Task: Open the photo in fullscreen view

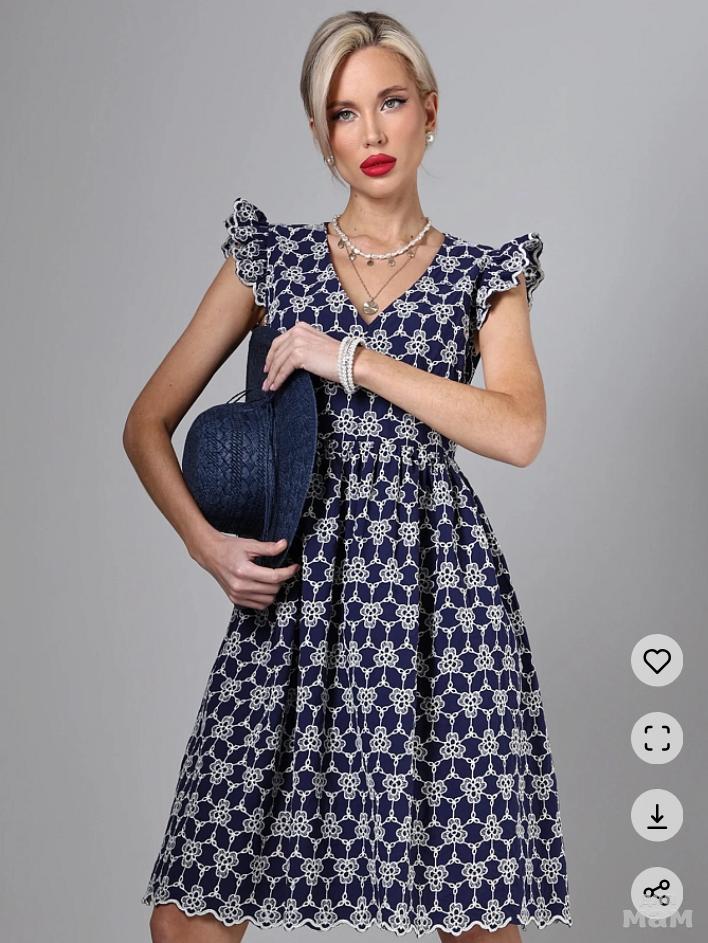Action: click(656, 738)
